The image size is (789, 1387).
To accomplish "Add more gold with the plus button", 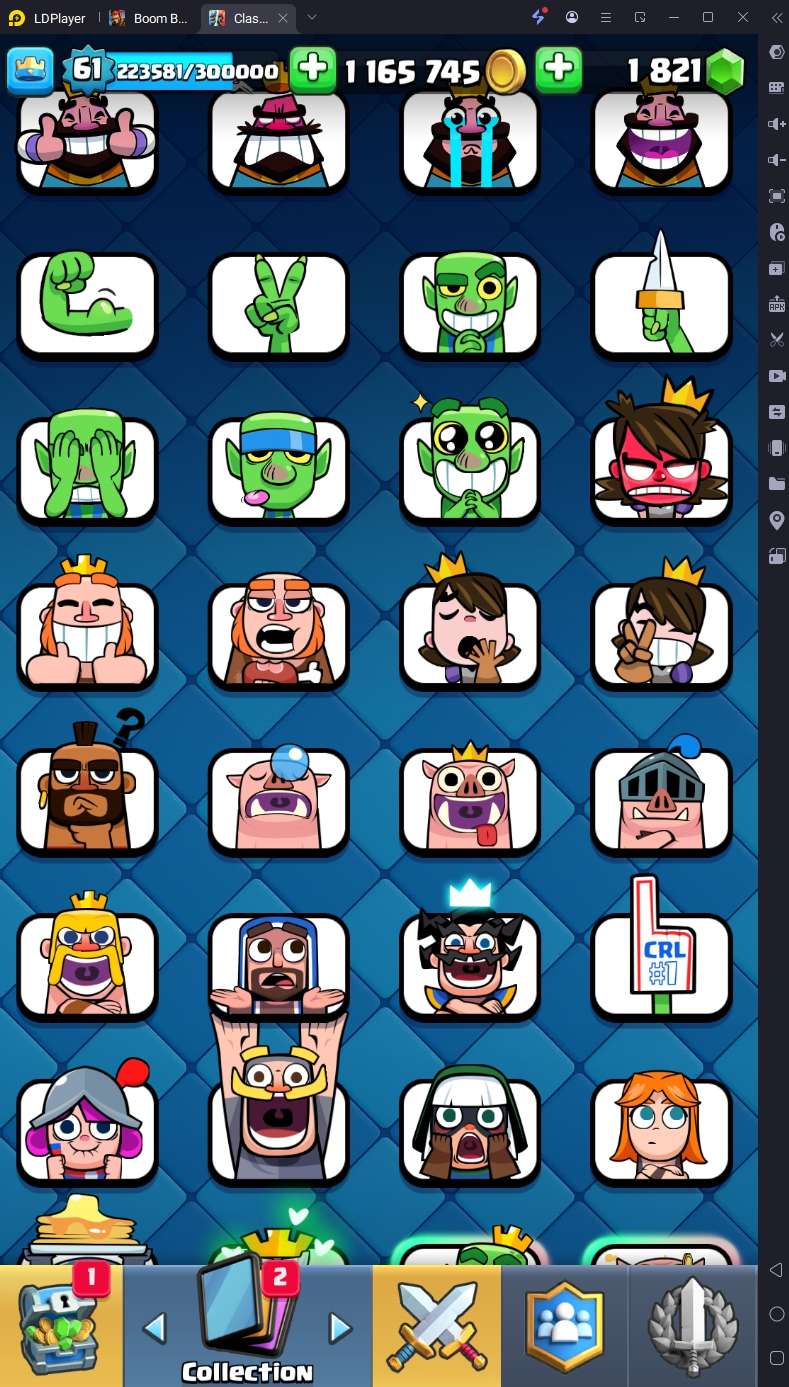I will pos(313,69).
